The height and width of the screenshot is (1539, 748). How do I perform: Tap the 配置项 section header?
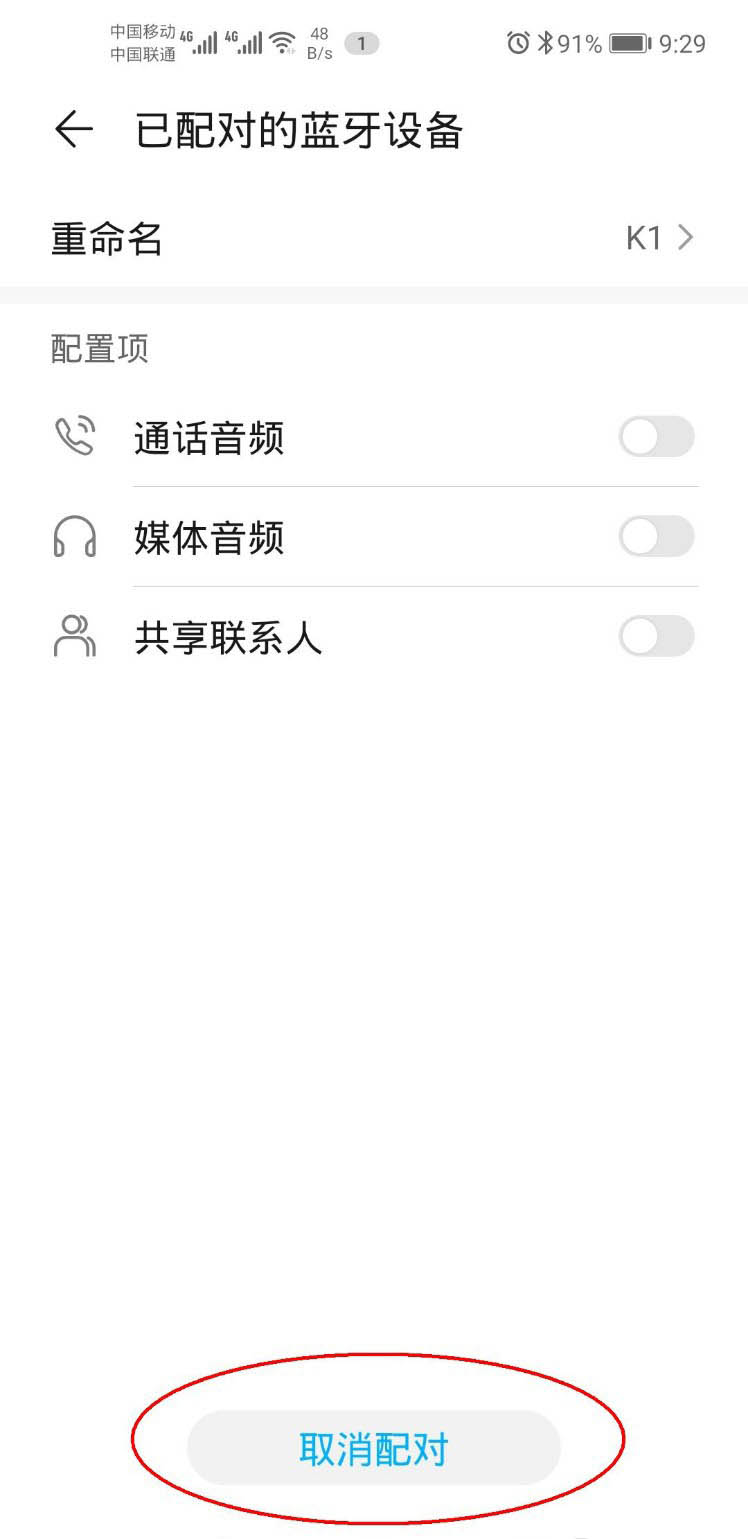98,347
